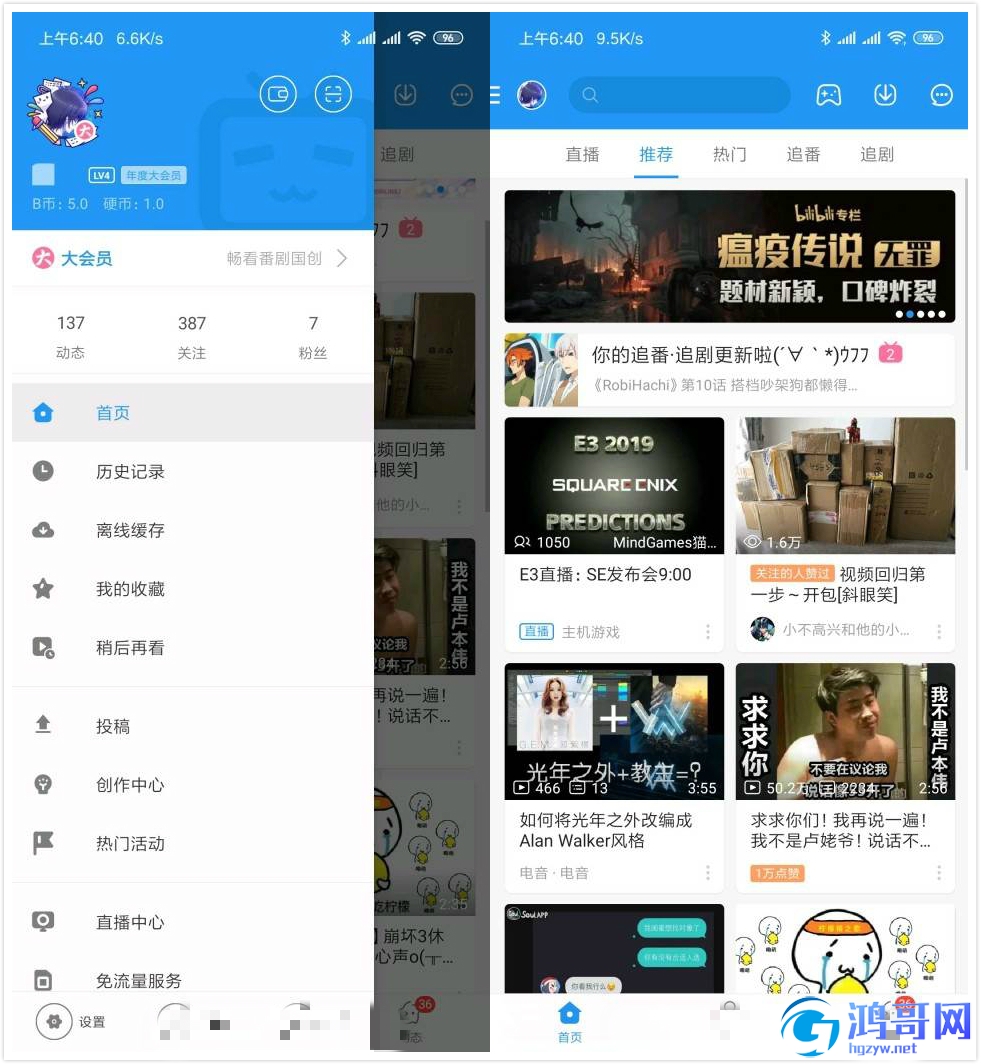Open 历史记录 in the drawer

point(130,471)
